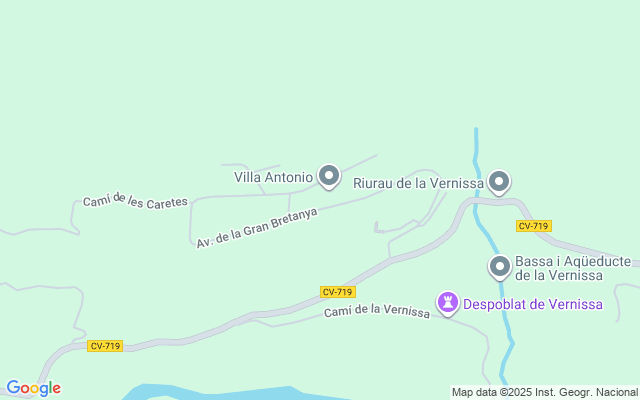Select the Riurau de la Vernissa marker

pyautogui.click(x=500, y=182)
